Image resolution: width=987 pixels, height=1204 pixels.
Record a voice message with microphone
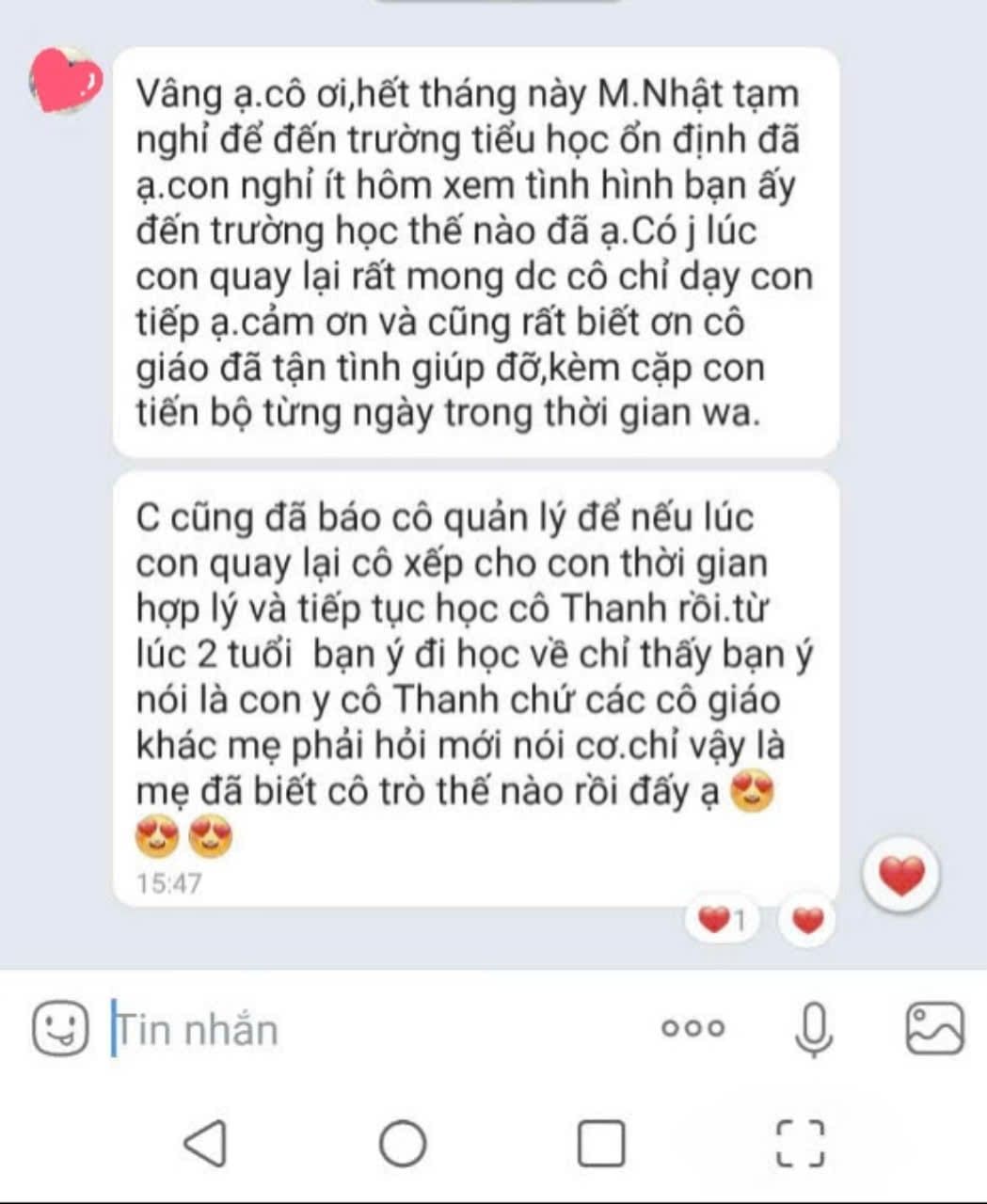(813, 1028)
